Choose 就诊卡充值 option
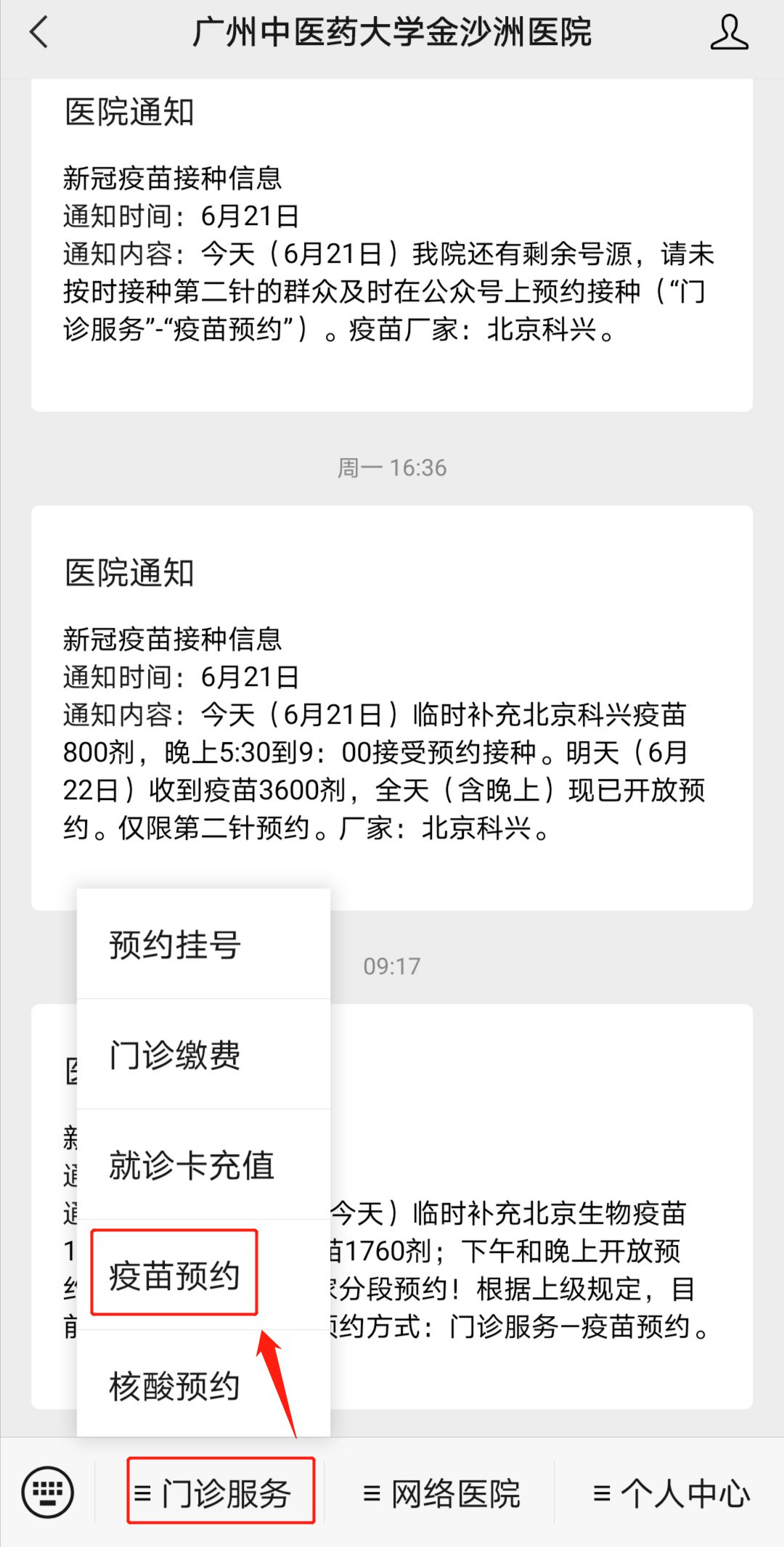This screenshot has width=784, height=1547. [x=192, y=1165]
